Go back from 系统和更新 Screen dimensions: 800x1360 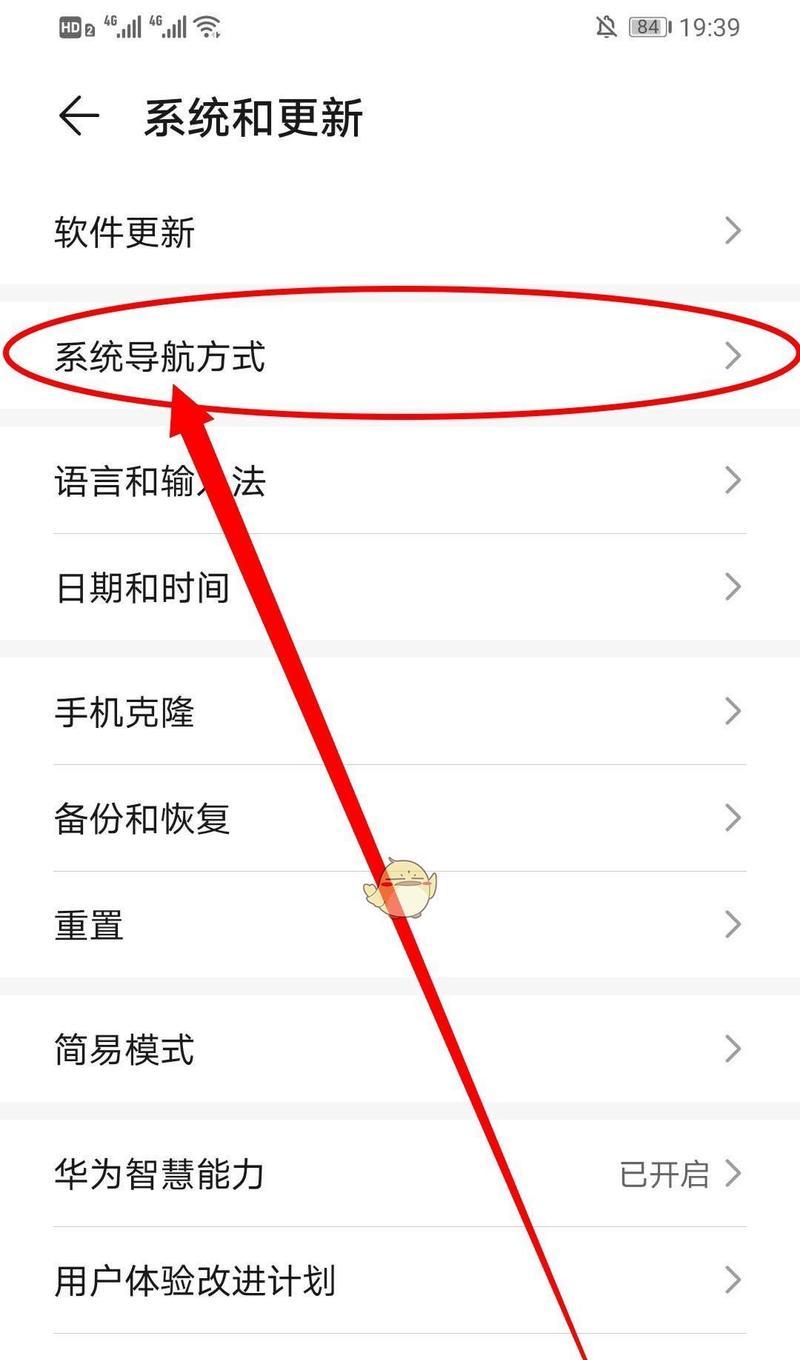[78, 118]
